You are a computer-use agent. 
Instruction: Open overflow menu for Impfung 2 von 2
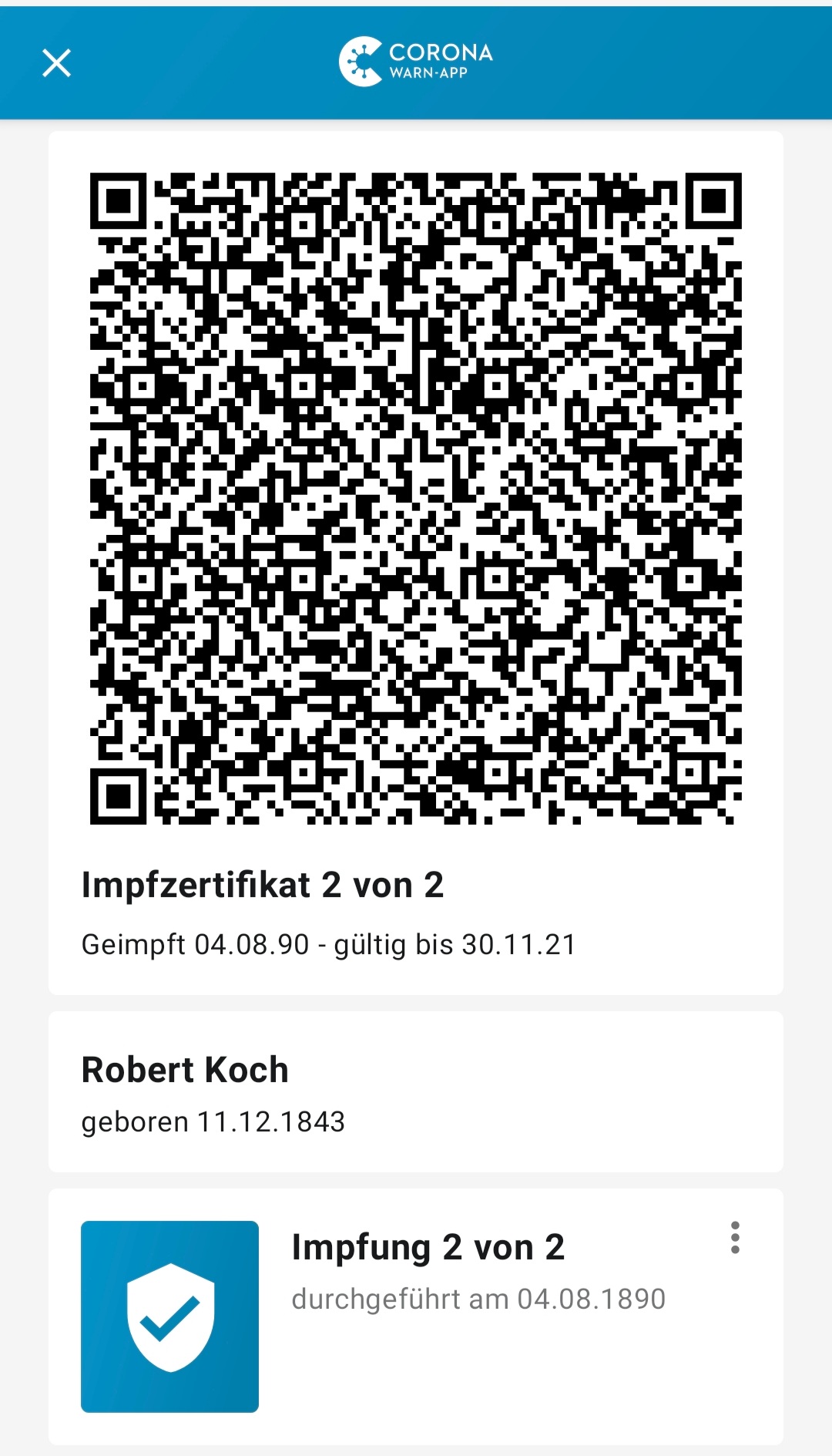click(735, 1237)
